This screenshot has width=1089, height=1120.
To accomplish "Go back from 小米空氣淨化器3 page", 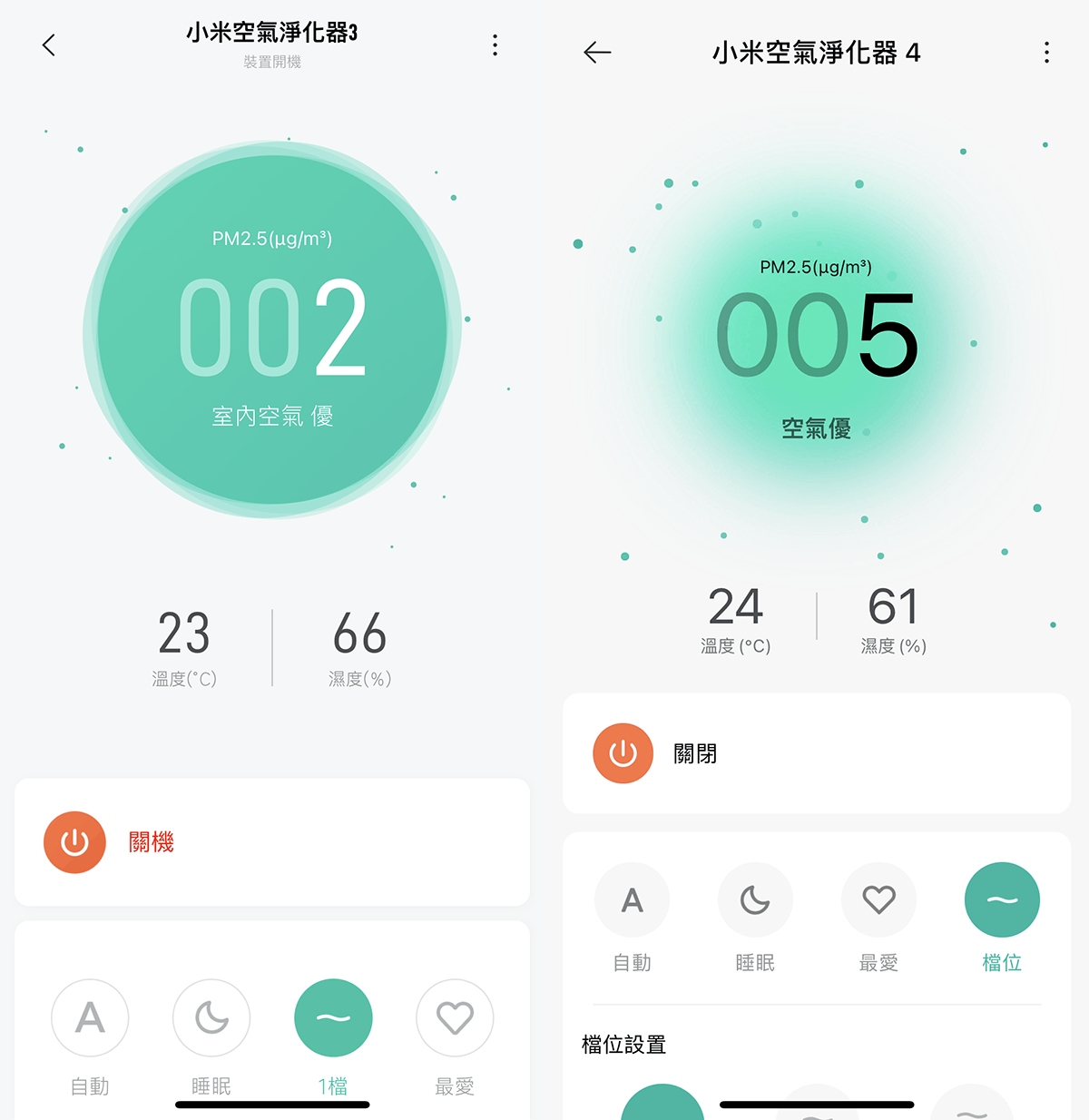I will coord(49,45).
